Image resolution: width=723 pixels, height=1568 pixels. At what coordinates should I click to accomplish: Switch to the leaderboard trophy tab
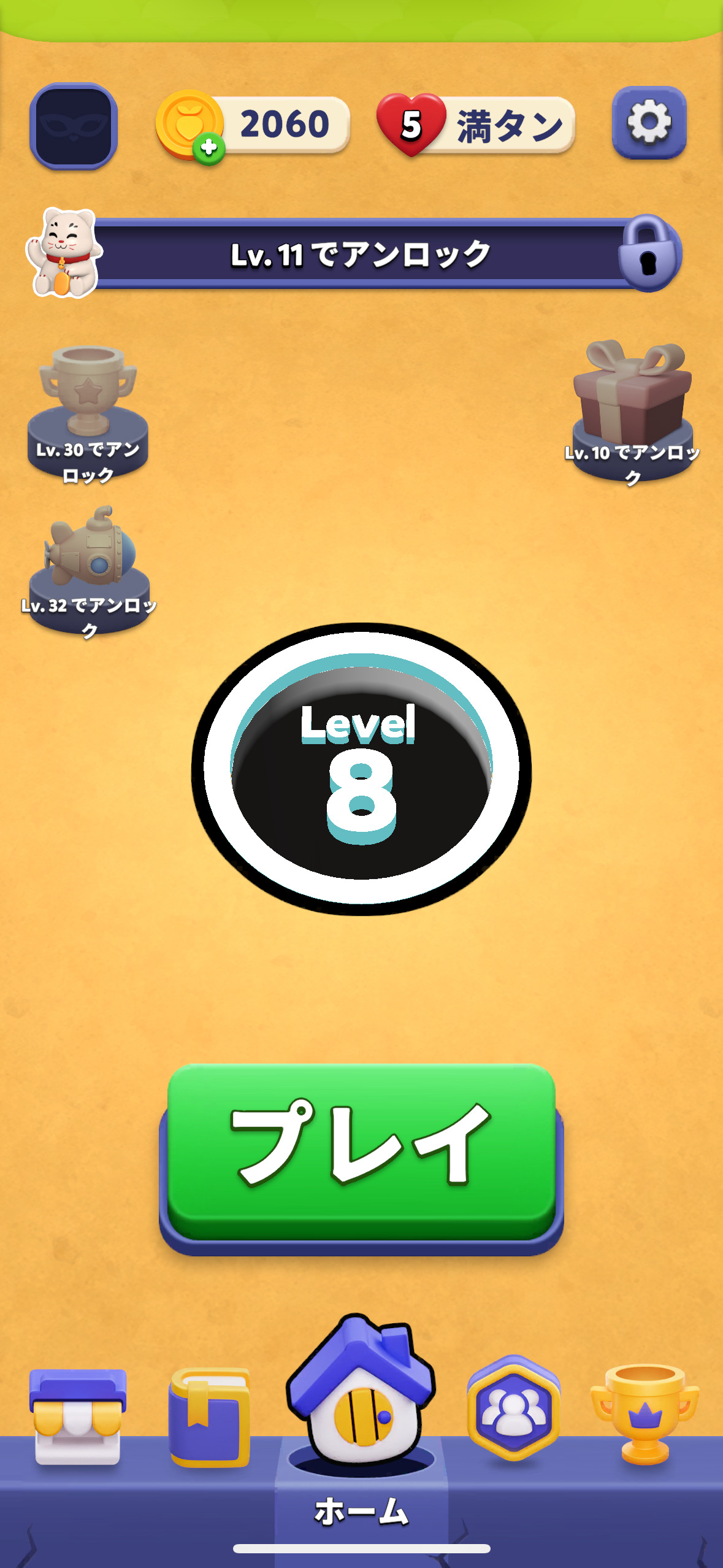[x=645, y=1411]
